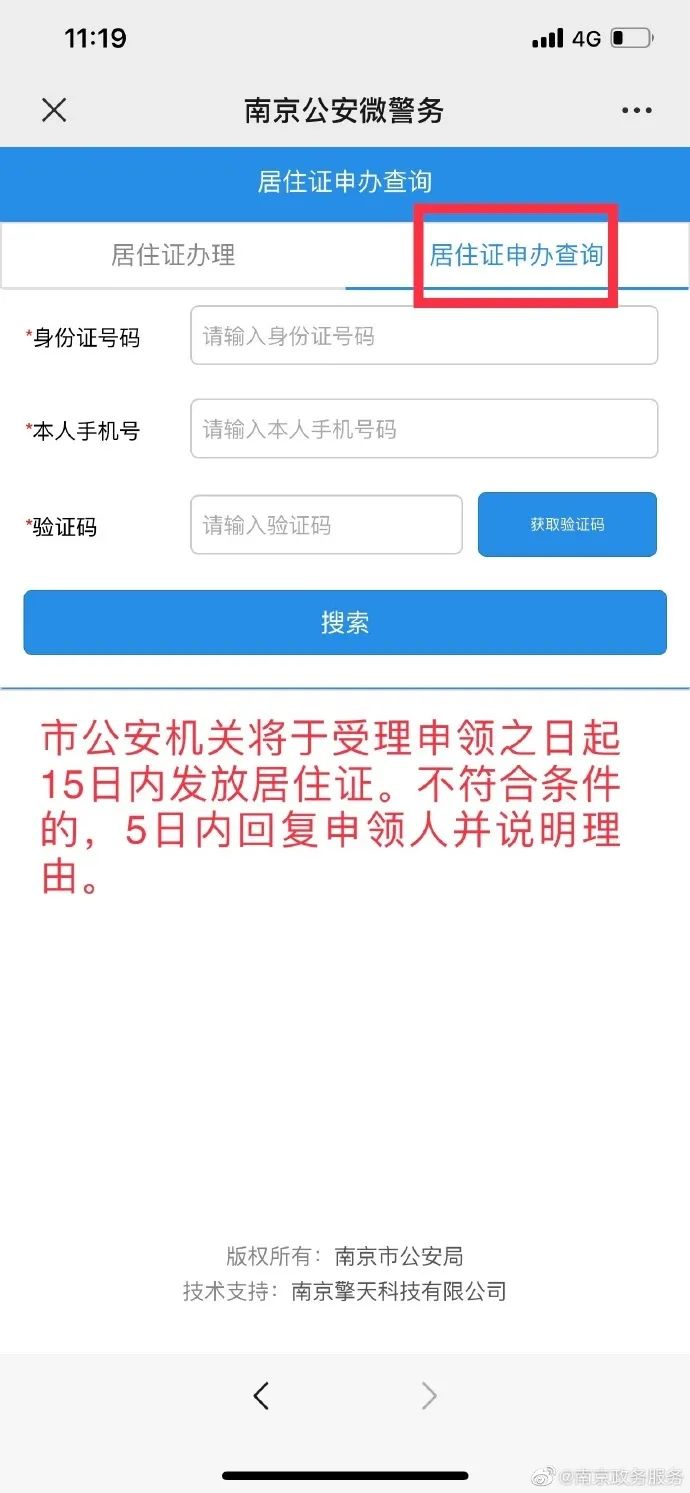Open the three-dot more options menu
Screen dimensions: 690x1493
[x=636, y=110]
